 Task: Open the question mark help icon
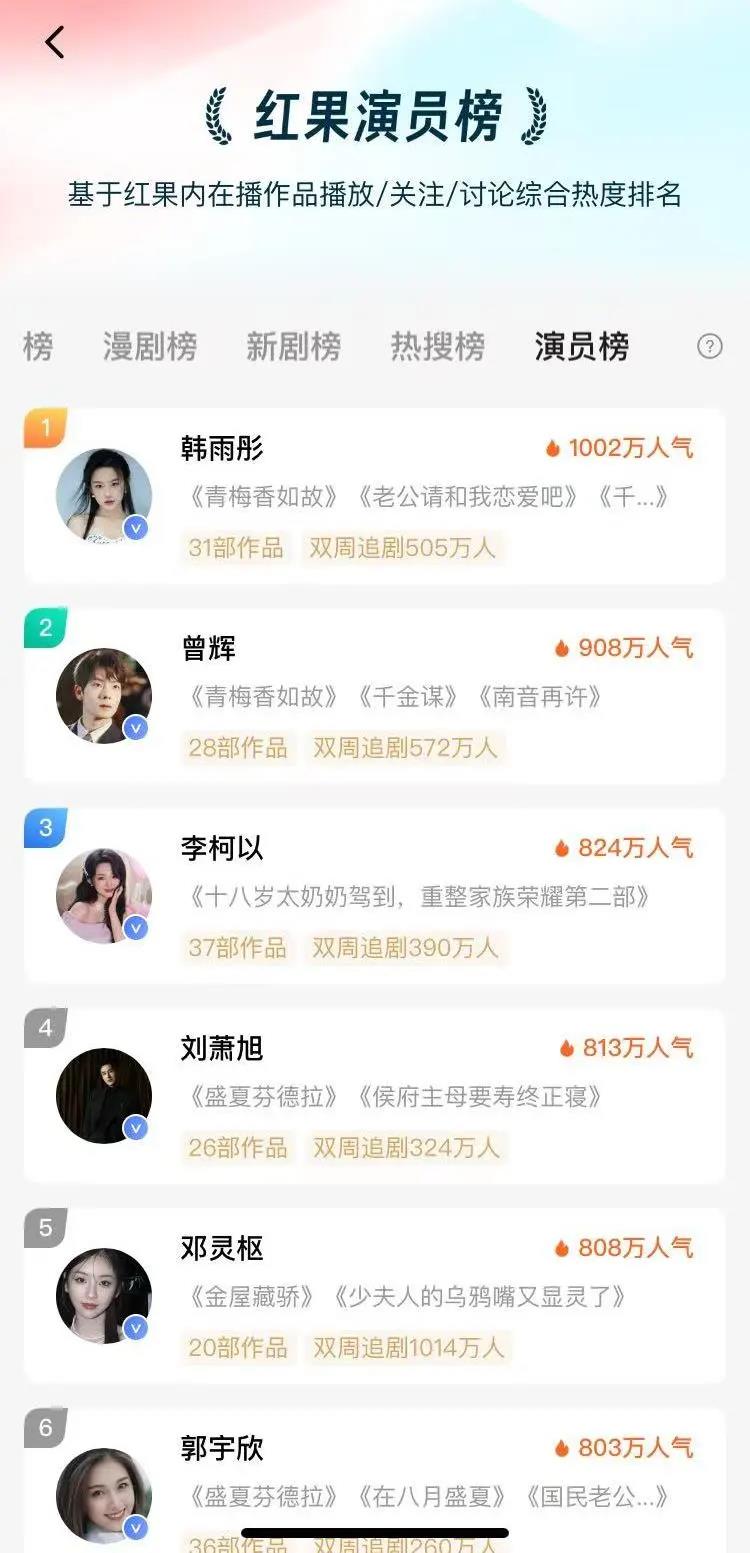coord(710,347)
